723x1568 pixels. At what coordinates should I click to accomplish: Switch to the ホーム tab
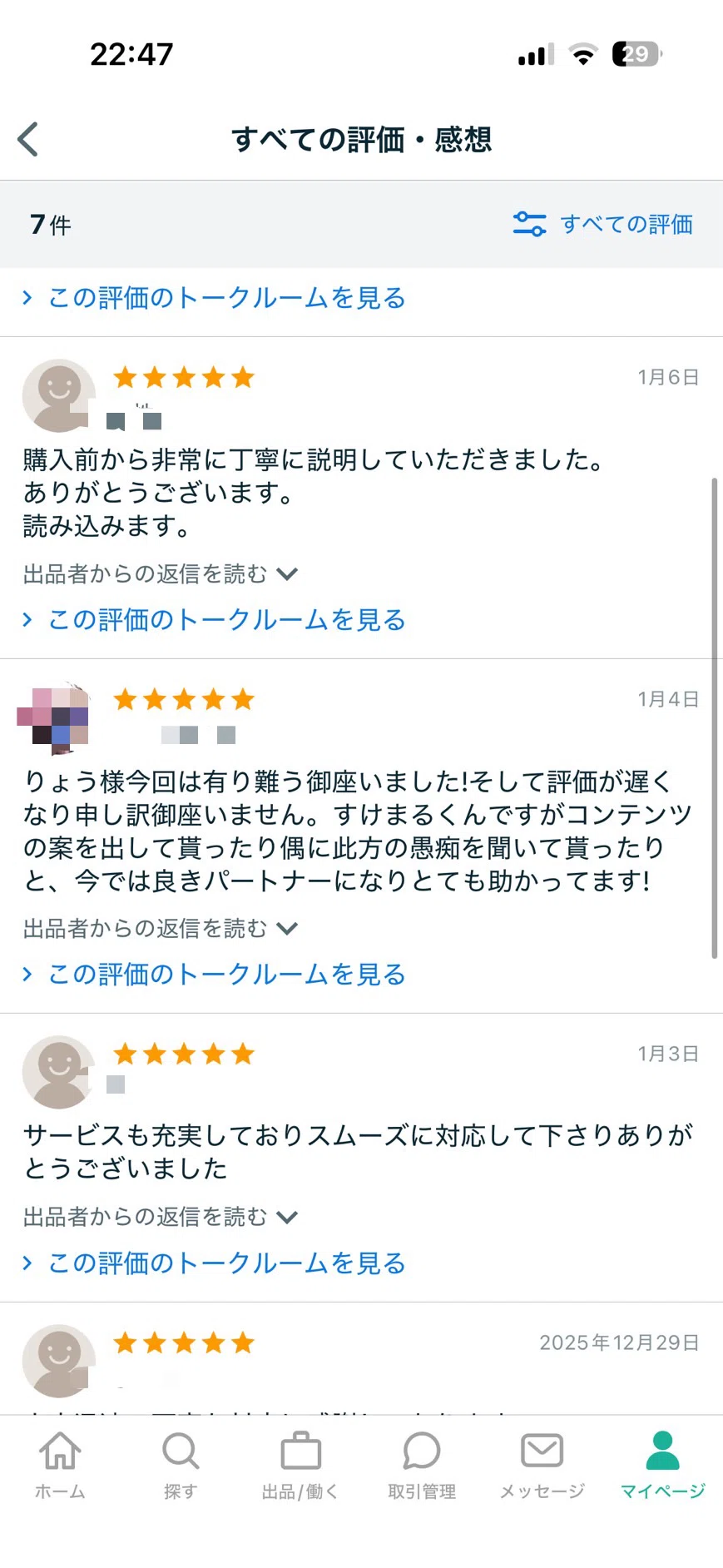coord(60,1466)
